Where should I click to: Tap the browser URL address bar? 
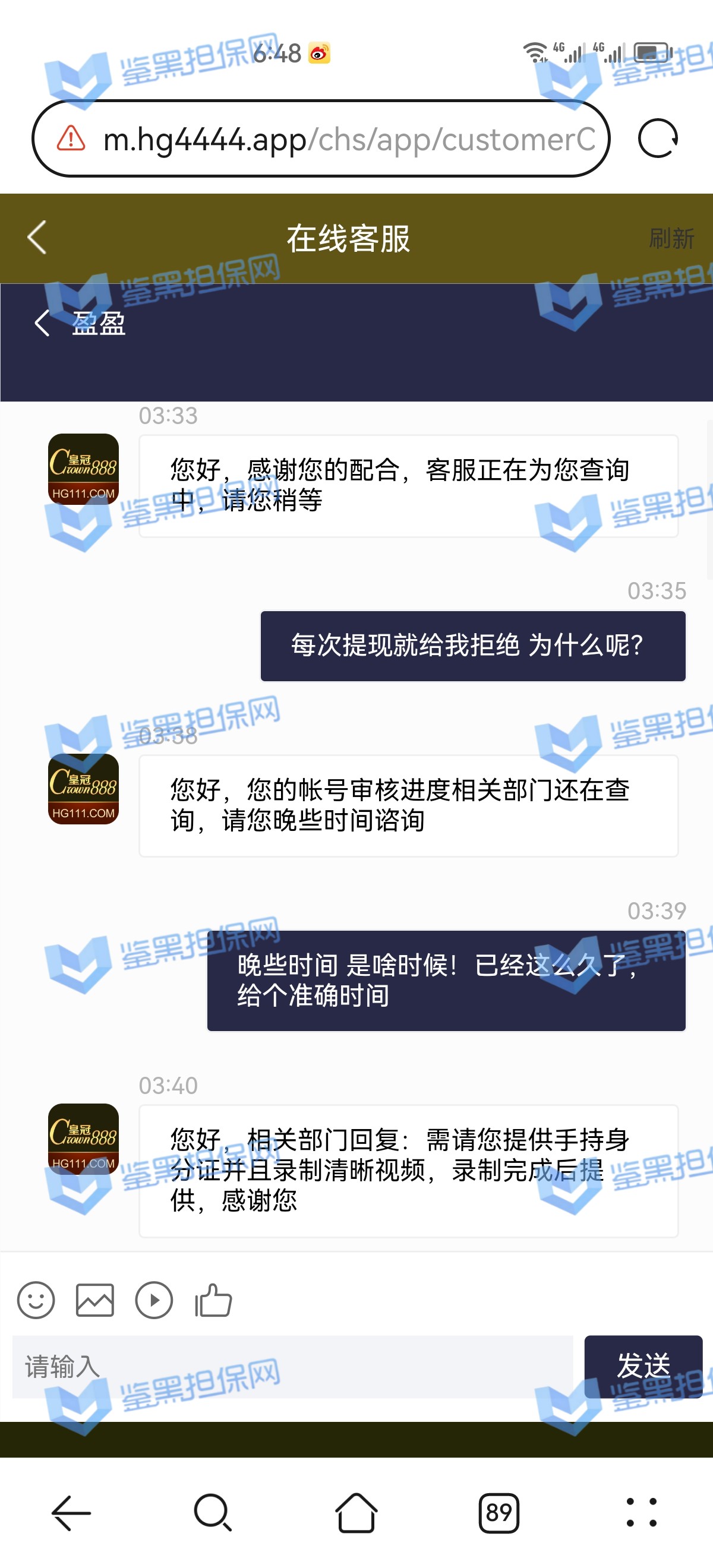[341, 140]
